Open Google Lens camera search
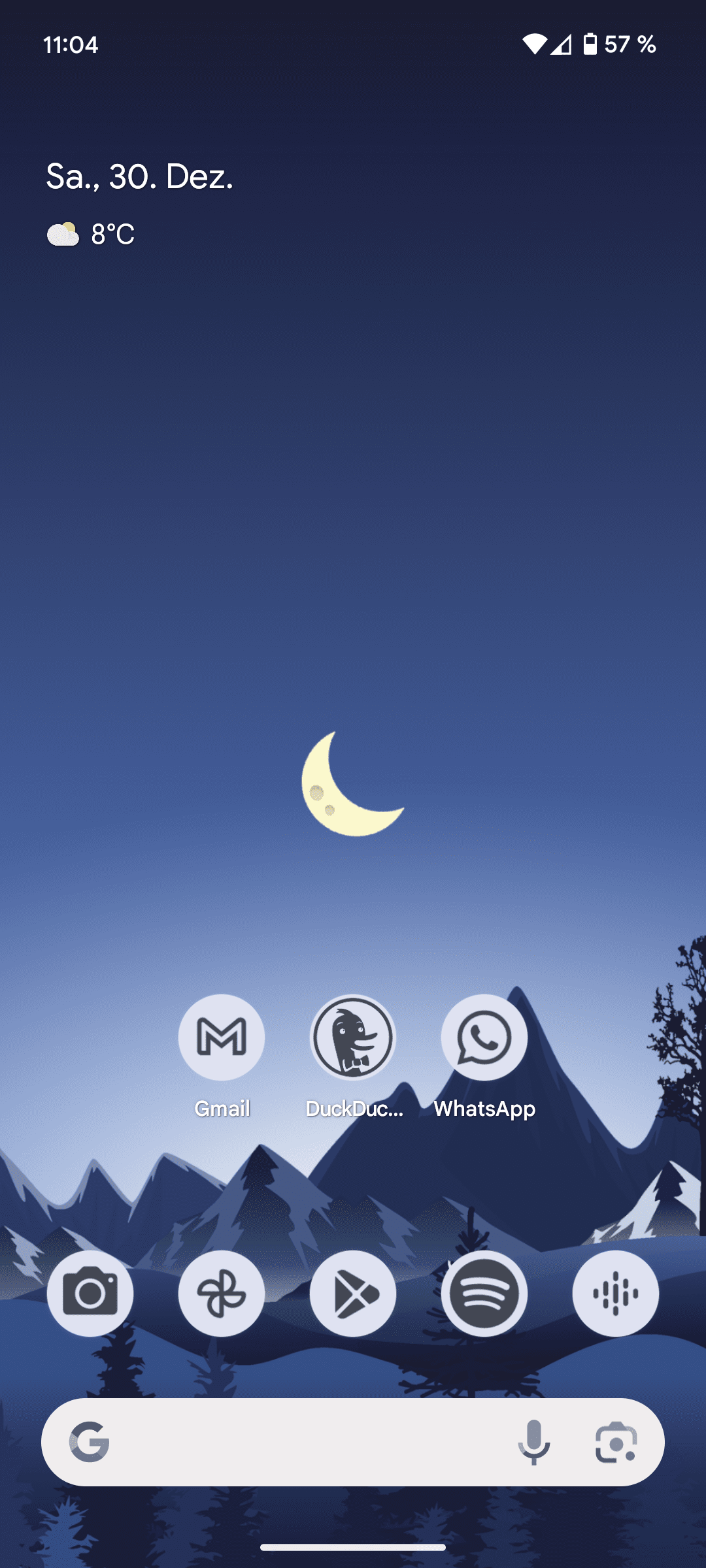 click(616, 1442)
